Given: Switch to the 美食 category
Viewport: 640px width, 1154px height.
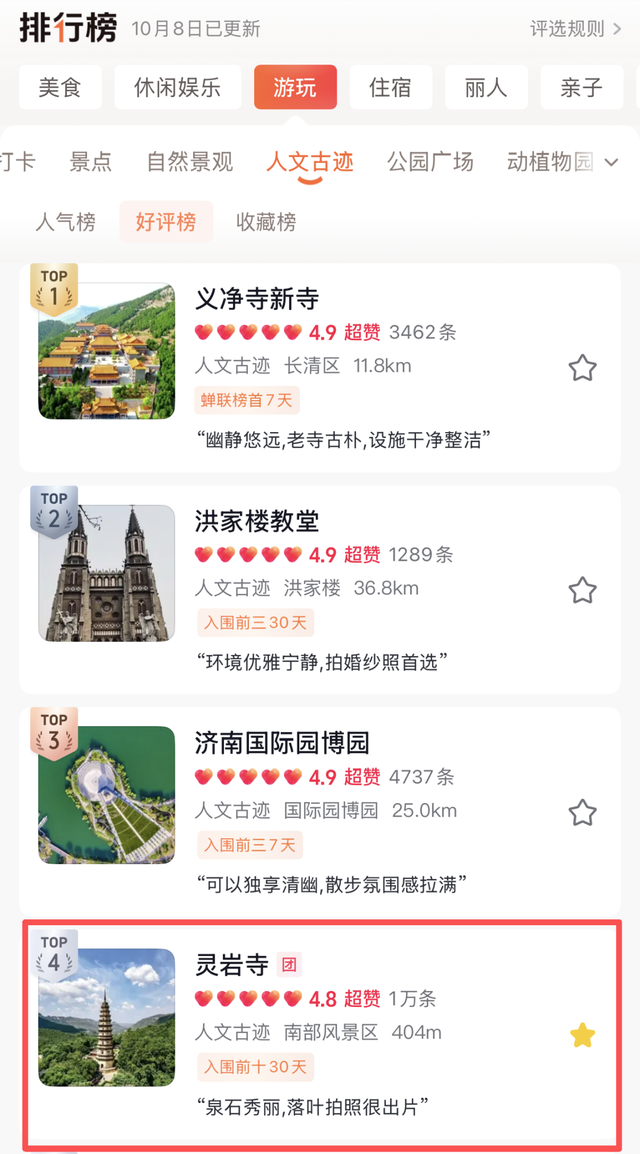Looking at the screenshot, I should tap(61, 88).
